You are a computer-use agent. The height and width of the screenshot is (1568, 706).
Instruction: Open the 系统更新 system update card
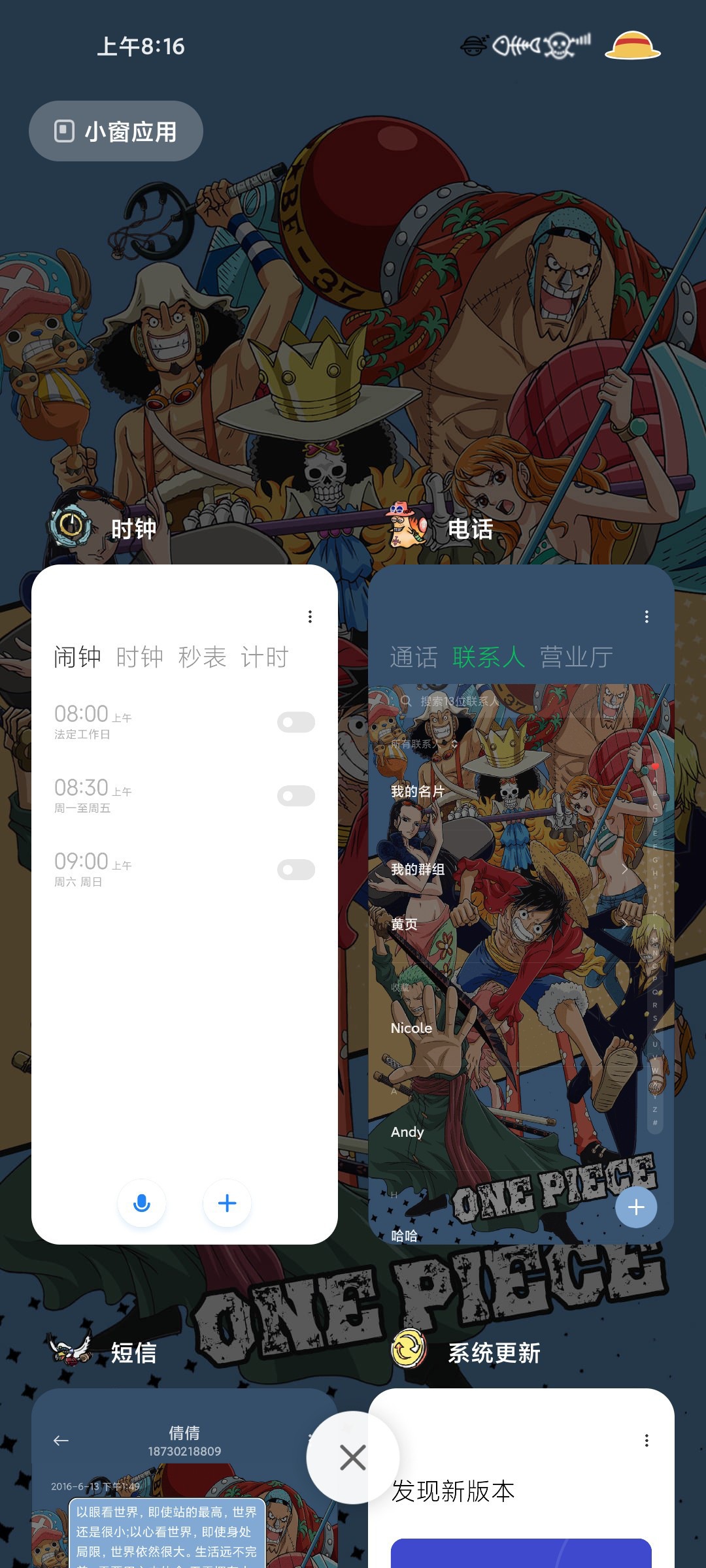pos(521,1478)
